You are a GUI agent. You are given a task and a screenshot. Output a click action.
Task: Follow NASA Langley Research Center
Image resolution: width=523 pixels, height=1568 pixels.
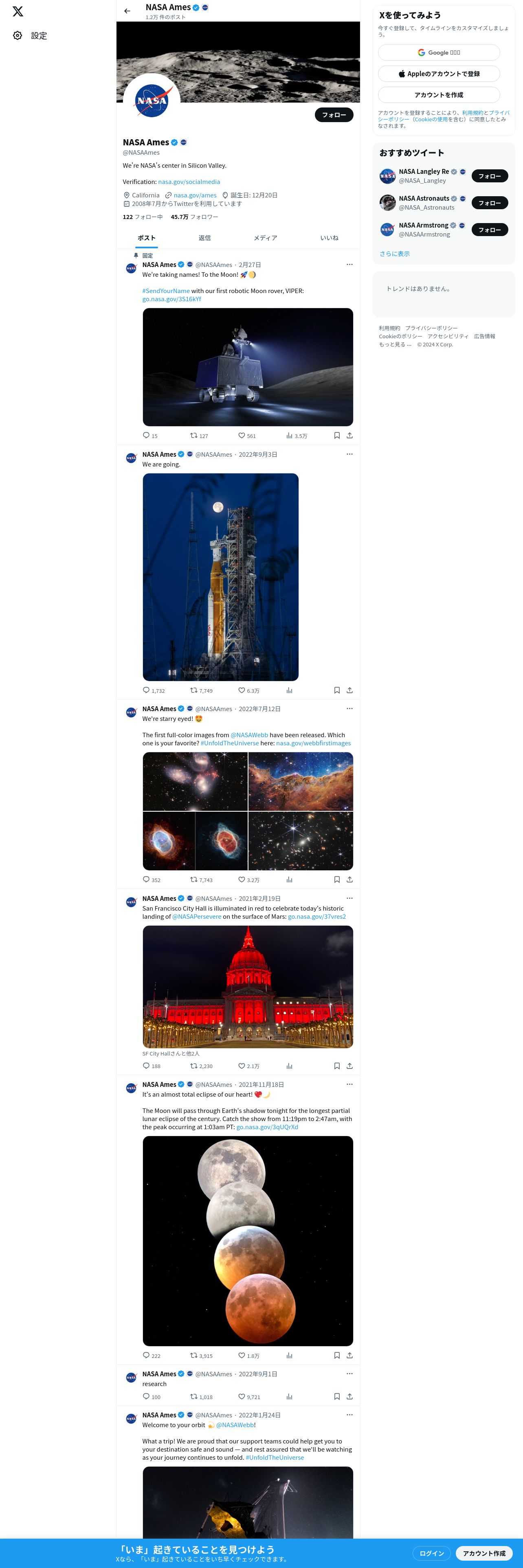click(489, 177)
